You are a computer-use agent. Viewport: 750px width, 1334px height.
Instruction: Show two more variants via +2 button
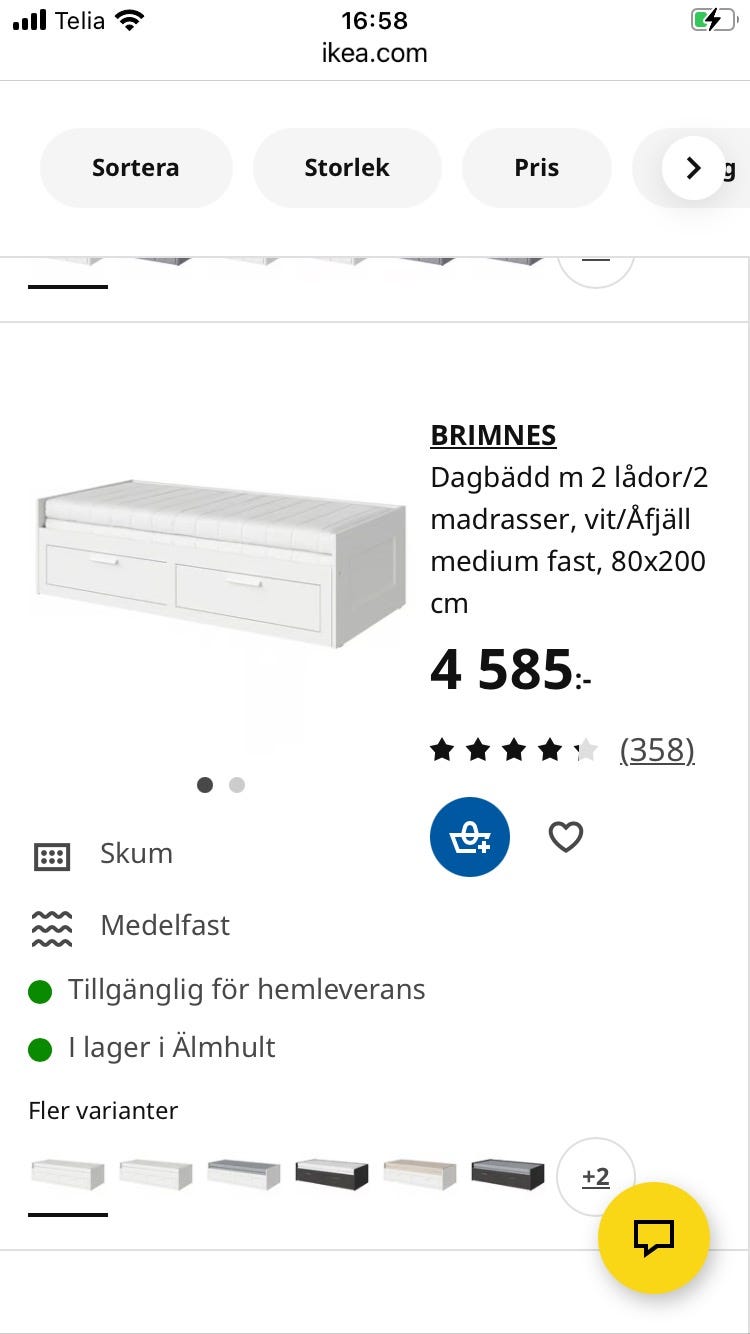(x=595, y=1177)
